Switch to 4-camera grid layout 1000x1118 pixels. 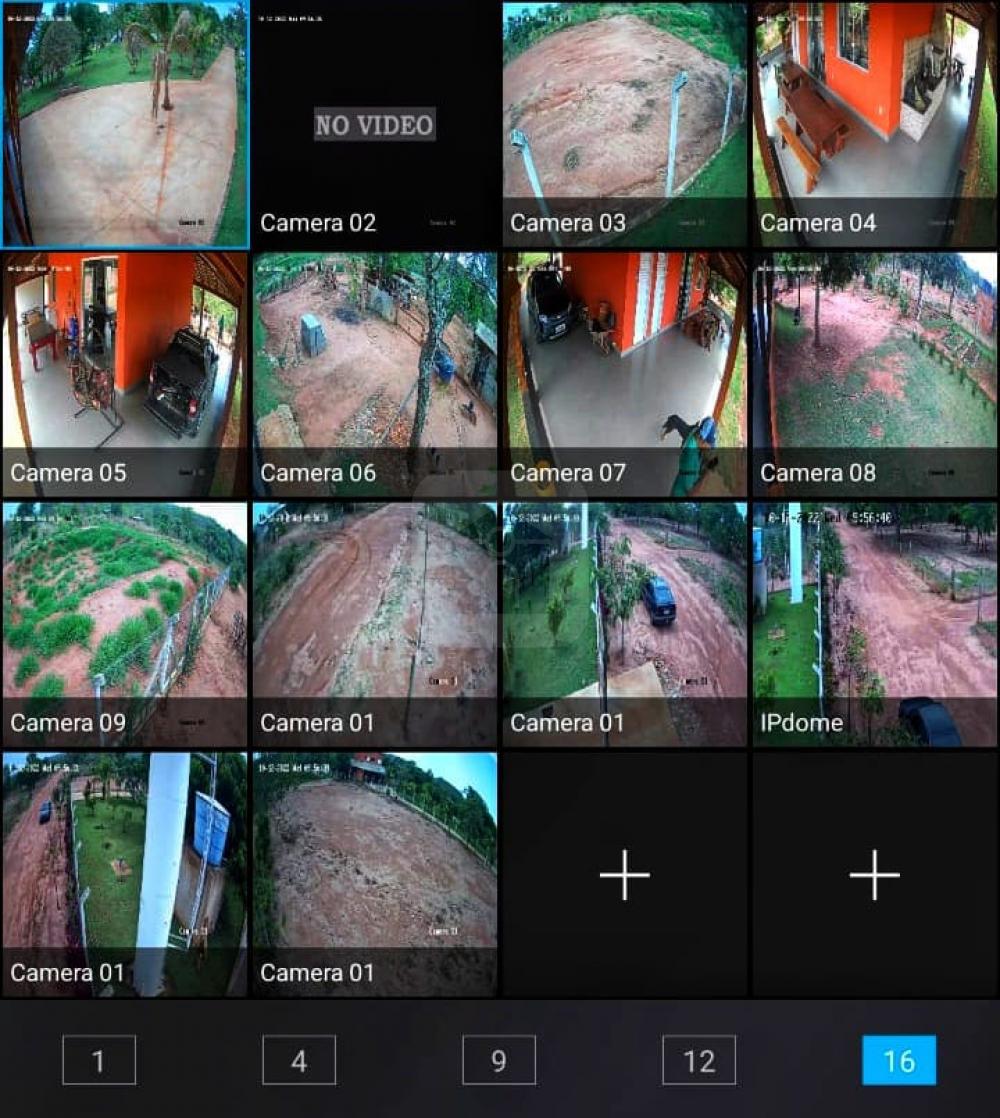point(299,1060)
